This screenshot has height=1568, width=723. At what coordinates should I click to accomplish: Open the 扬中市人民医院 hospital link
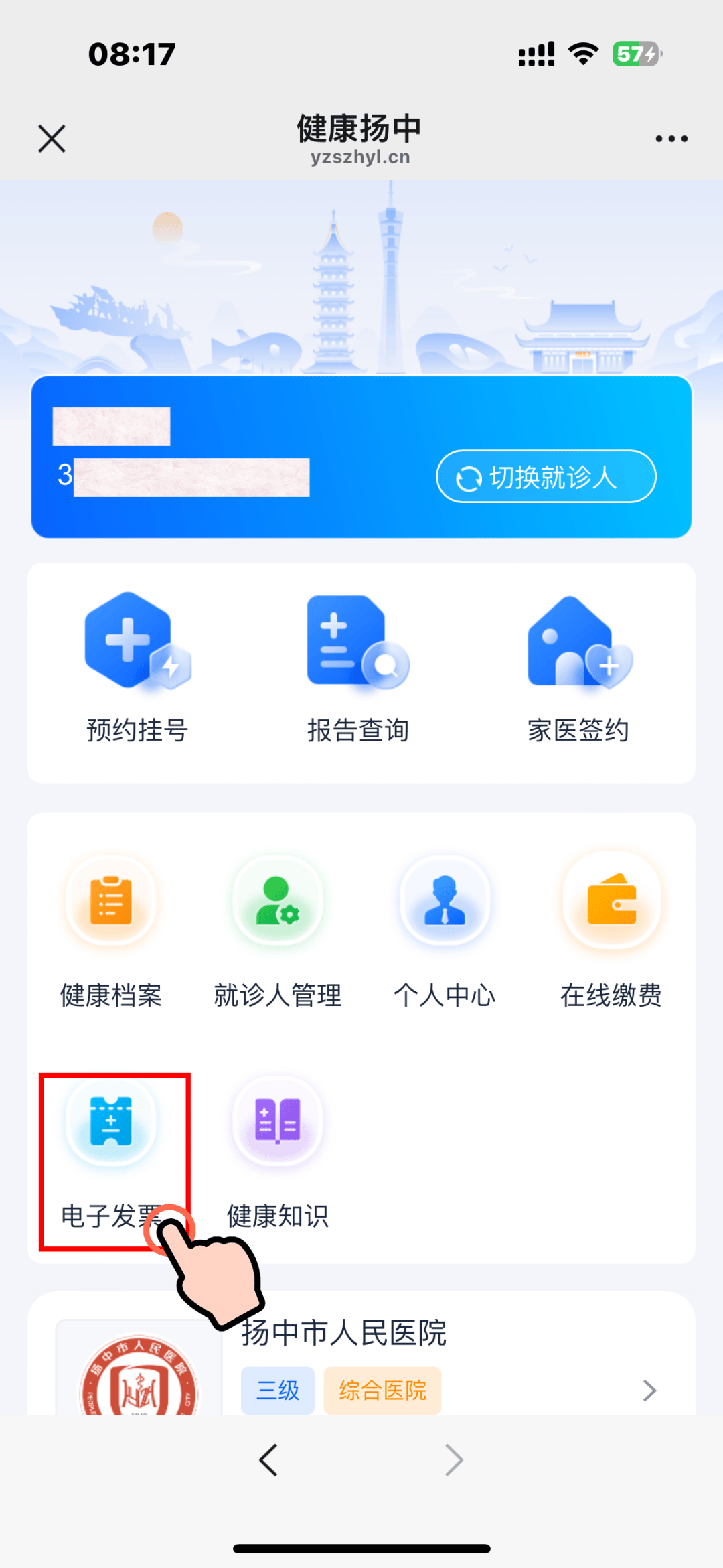click(345, 1333)
